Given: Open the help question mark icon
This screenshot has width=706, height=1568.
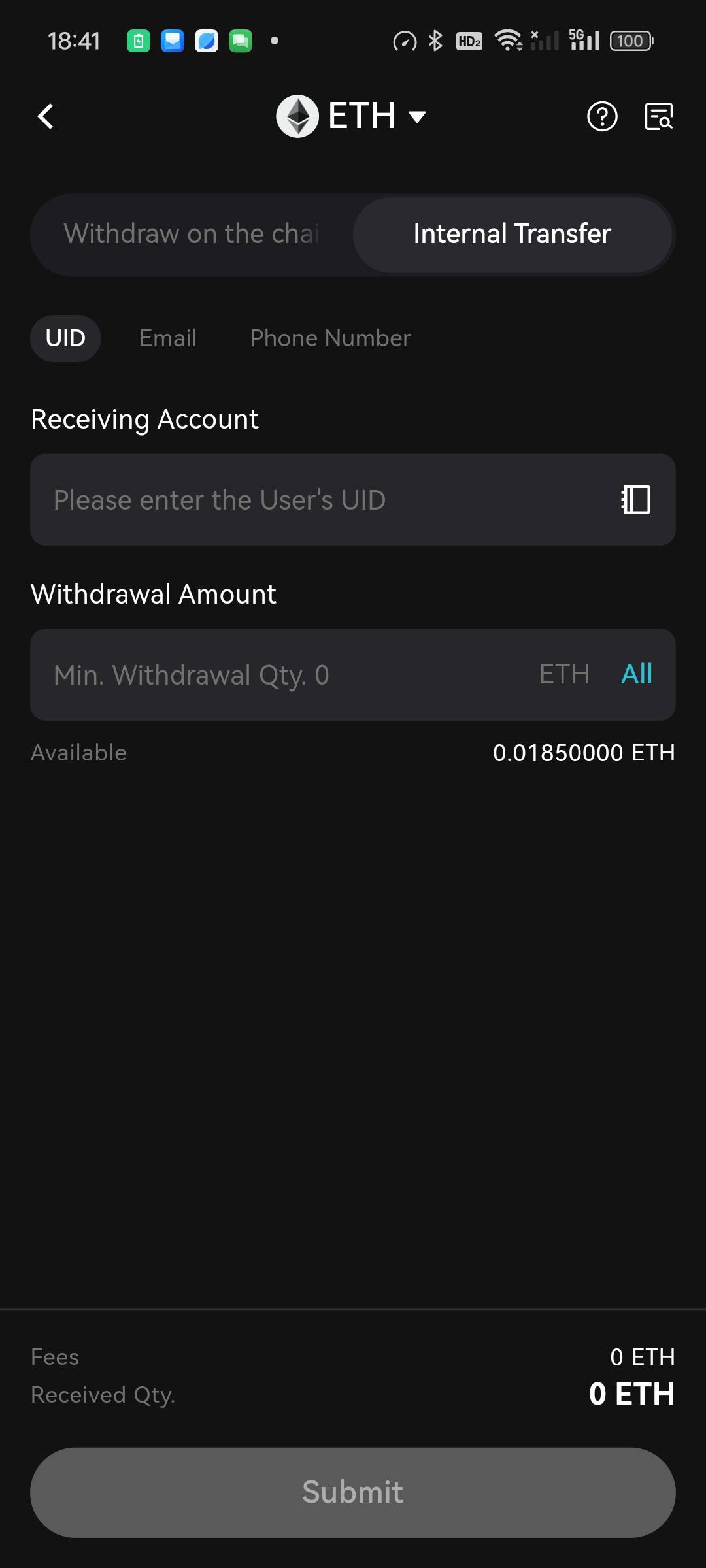Looking at the screenshot, I should tap(602, 117).
